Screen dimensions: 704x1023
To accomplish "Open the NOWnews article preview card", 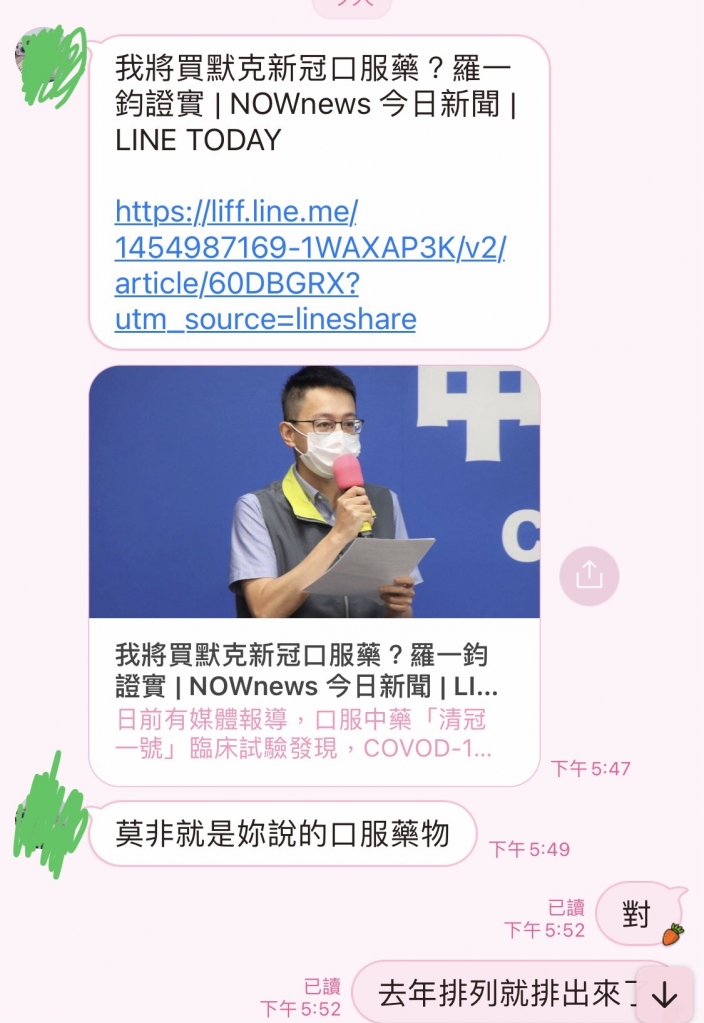I will (x=314, y=574).
